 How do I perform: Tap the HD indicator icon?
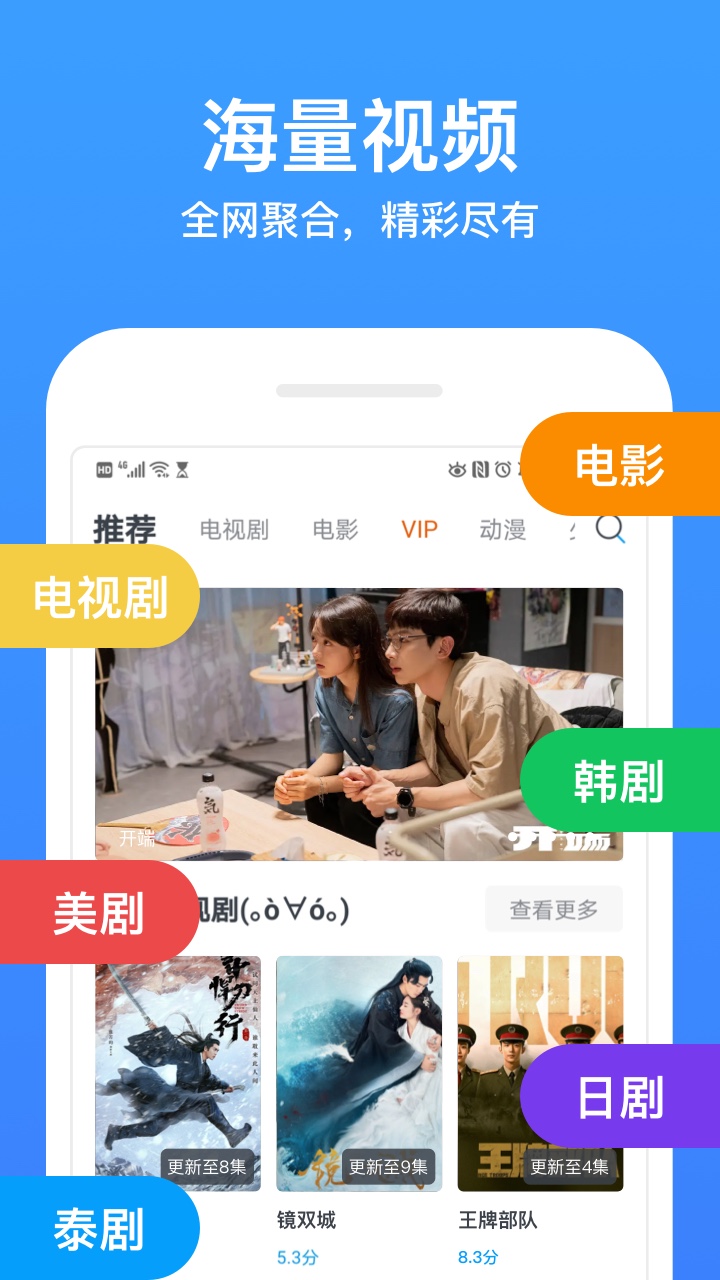tap(103, 470)
